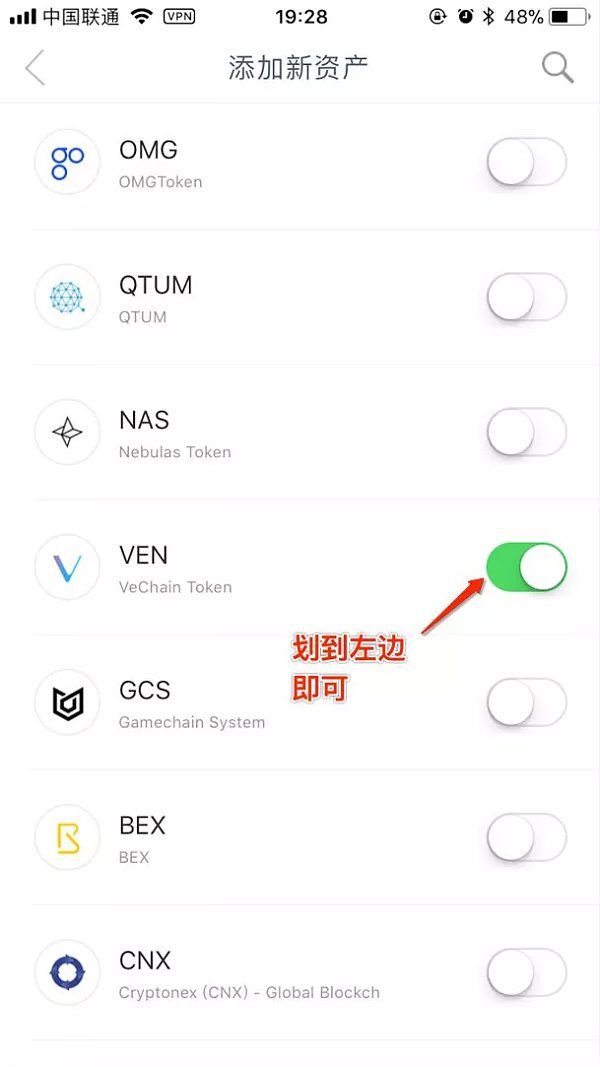This screenshot has width=600, height=1067.
Task: Open the asset search
Action: tap(557, 68)
